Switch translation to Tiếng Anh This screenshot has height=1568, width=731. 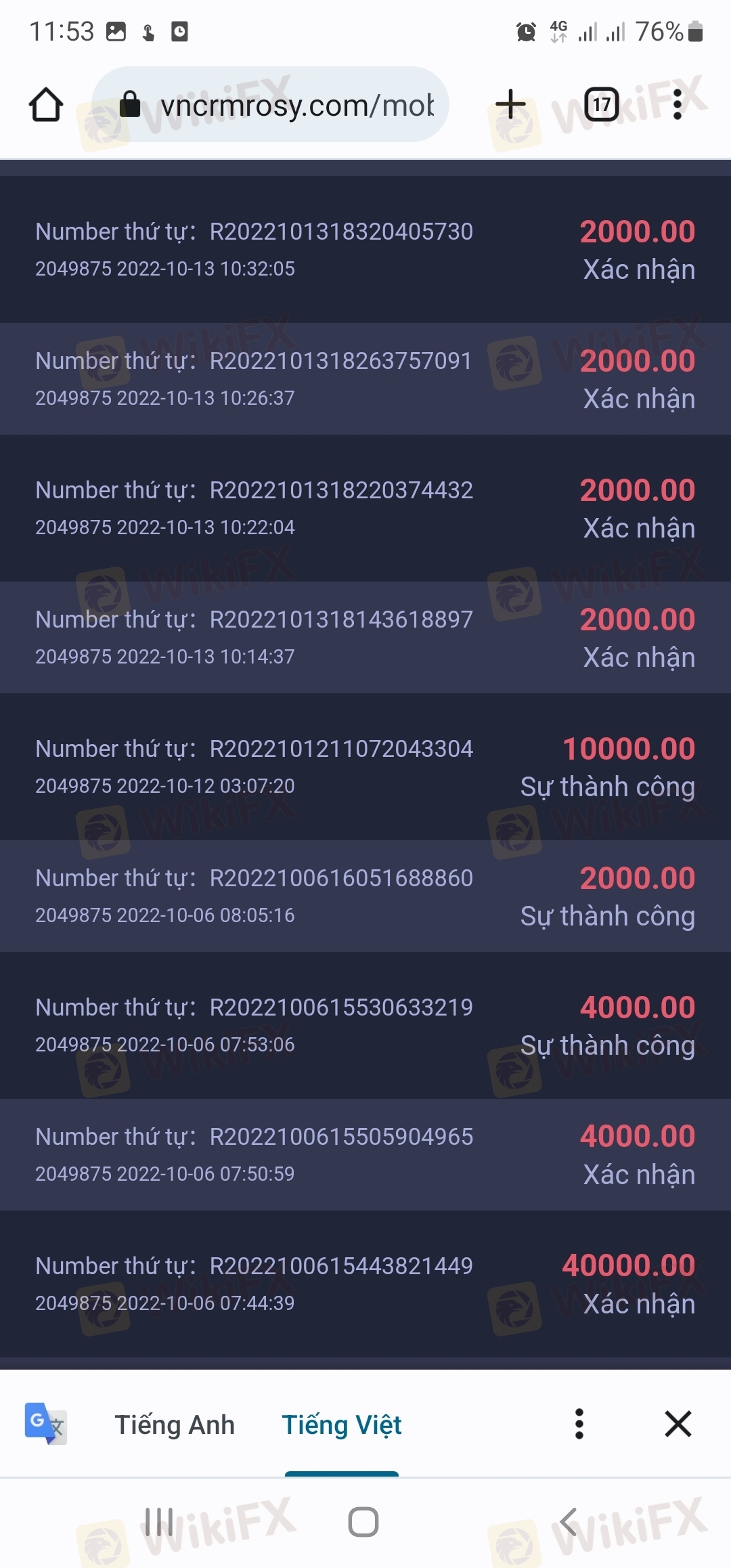tap(175, 1424)
